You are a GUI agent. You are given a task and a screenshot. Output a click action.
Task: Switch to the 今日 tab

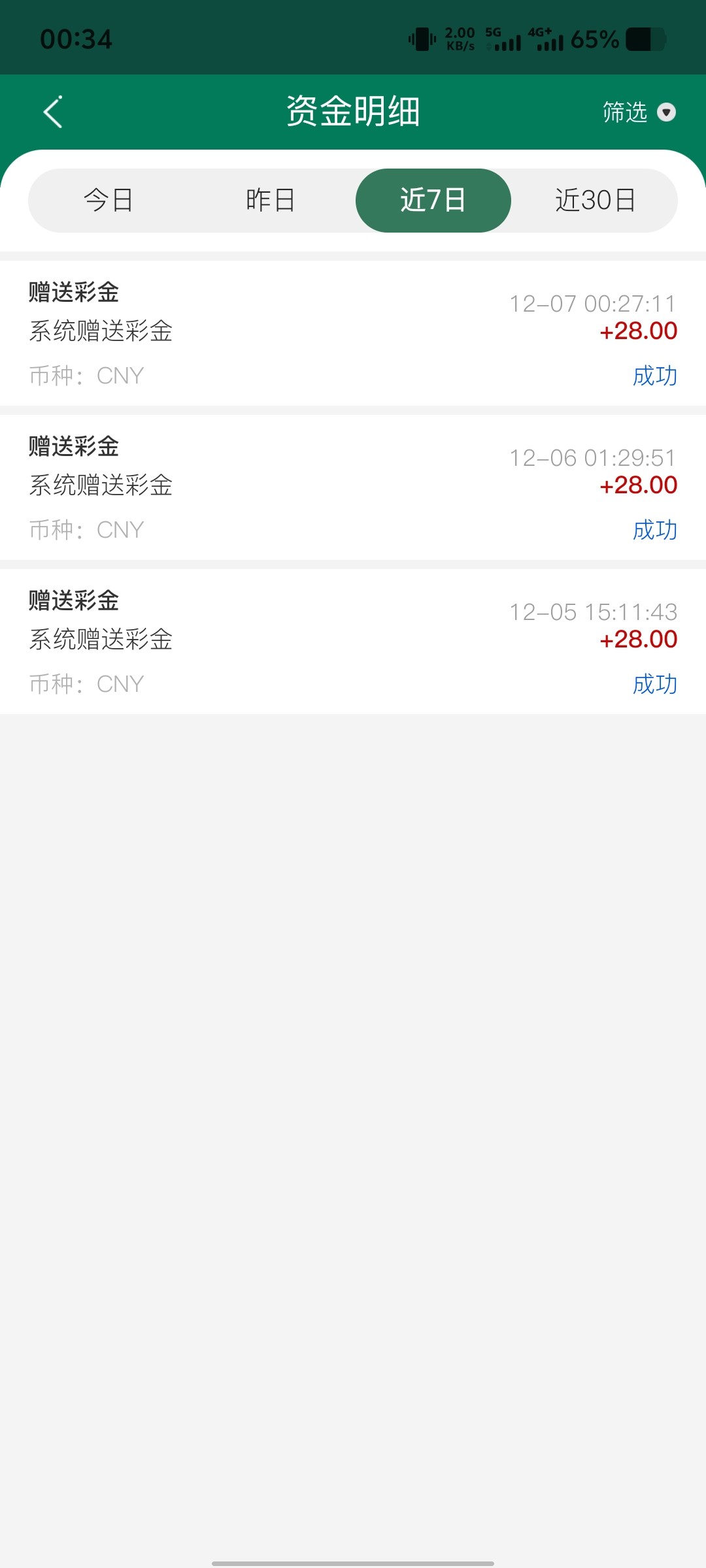click(109, 201)
